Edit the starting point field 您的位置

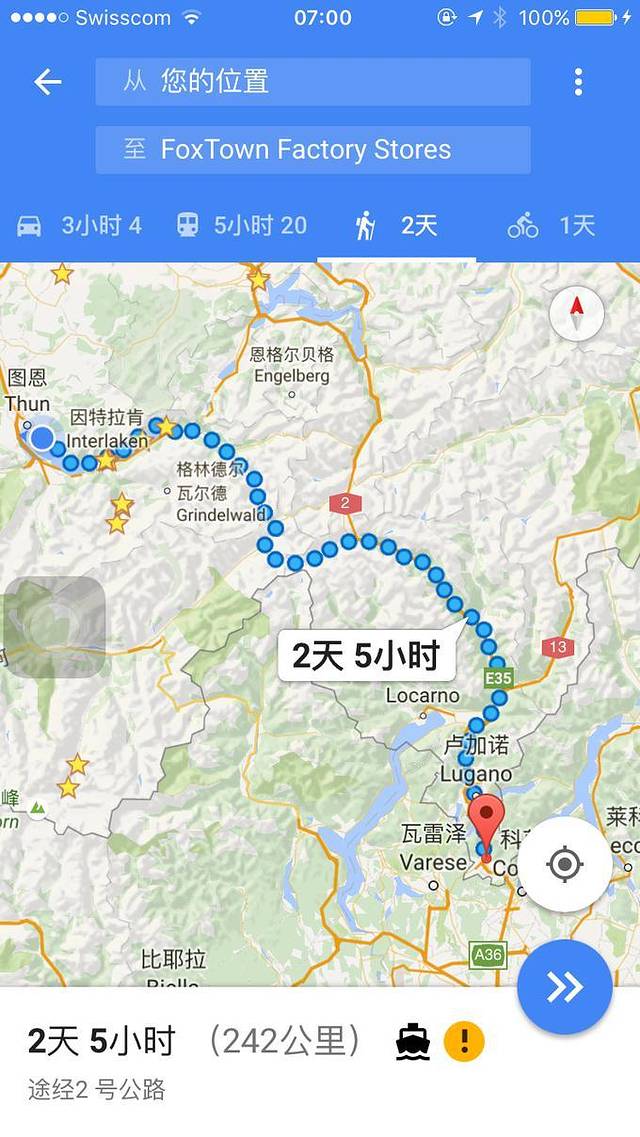(312, 82)
